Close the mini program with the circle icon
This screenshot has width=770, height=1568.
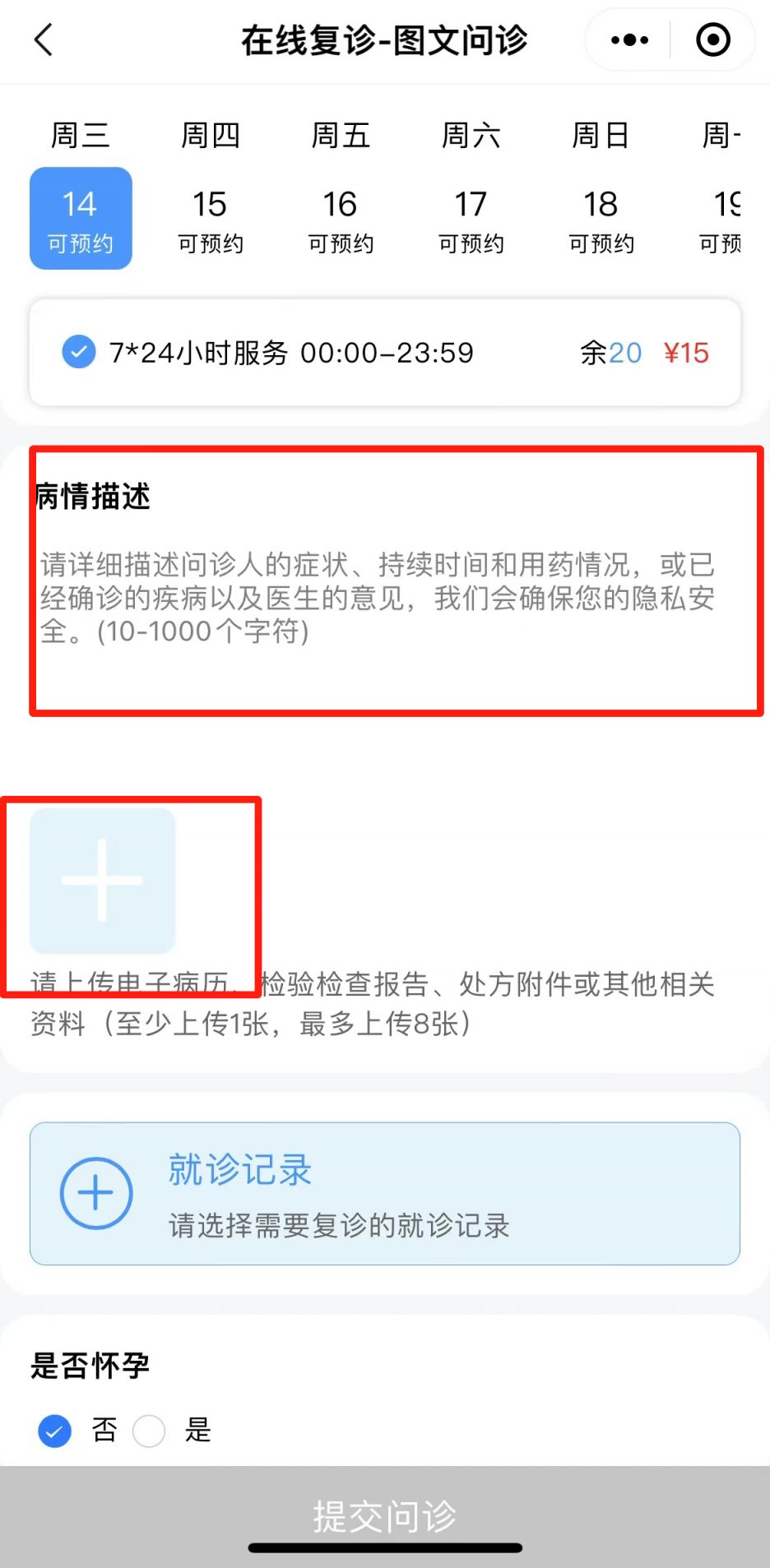tap(712, 39)
